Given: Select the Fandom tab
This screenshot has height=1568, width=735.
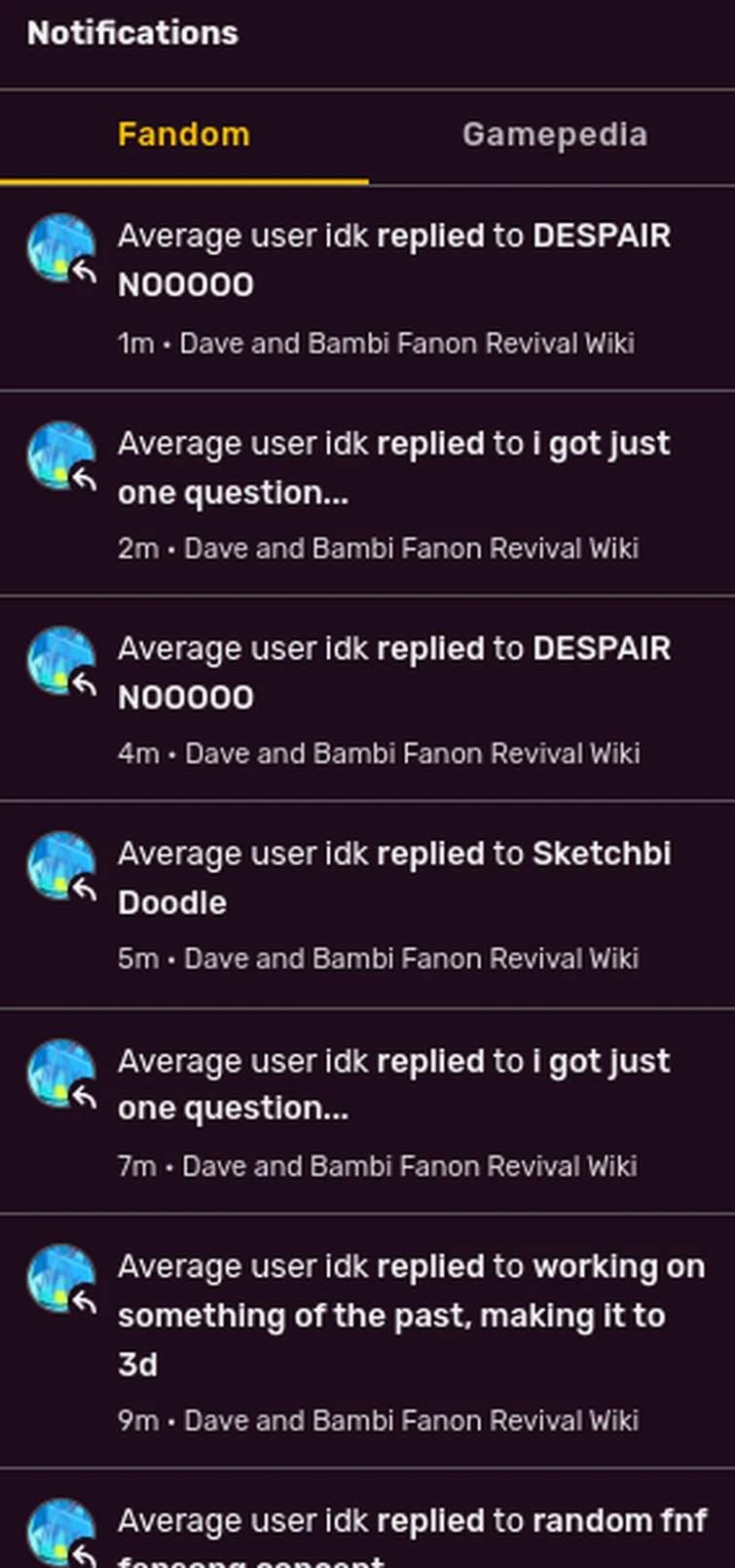Looking at the screenshot, I should tap(183, 134).
